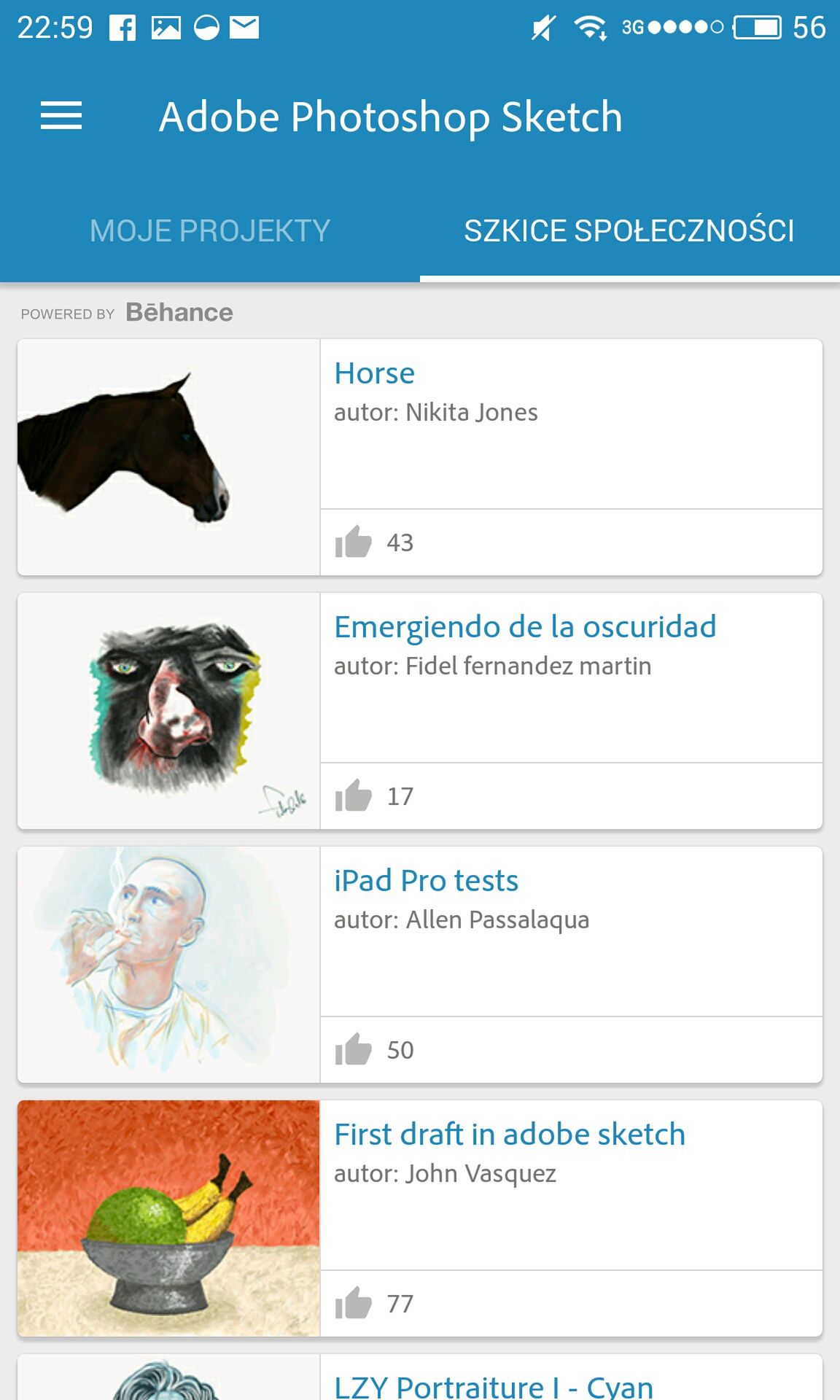Image resolution: width=840 pixels, height=1400 pixels.
Task: Like the Emergiendo de la oscuridad sketch
Action: [354, 796]
